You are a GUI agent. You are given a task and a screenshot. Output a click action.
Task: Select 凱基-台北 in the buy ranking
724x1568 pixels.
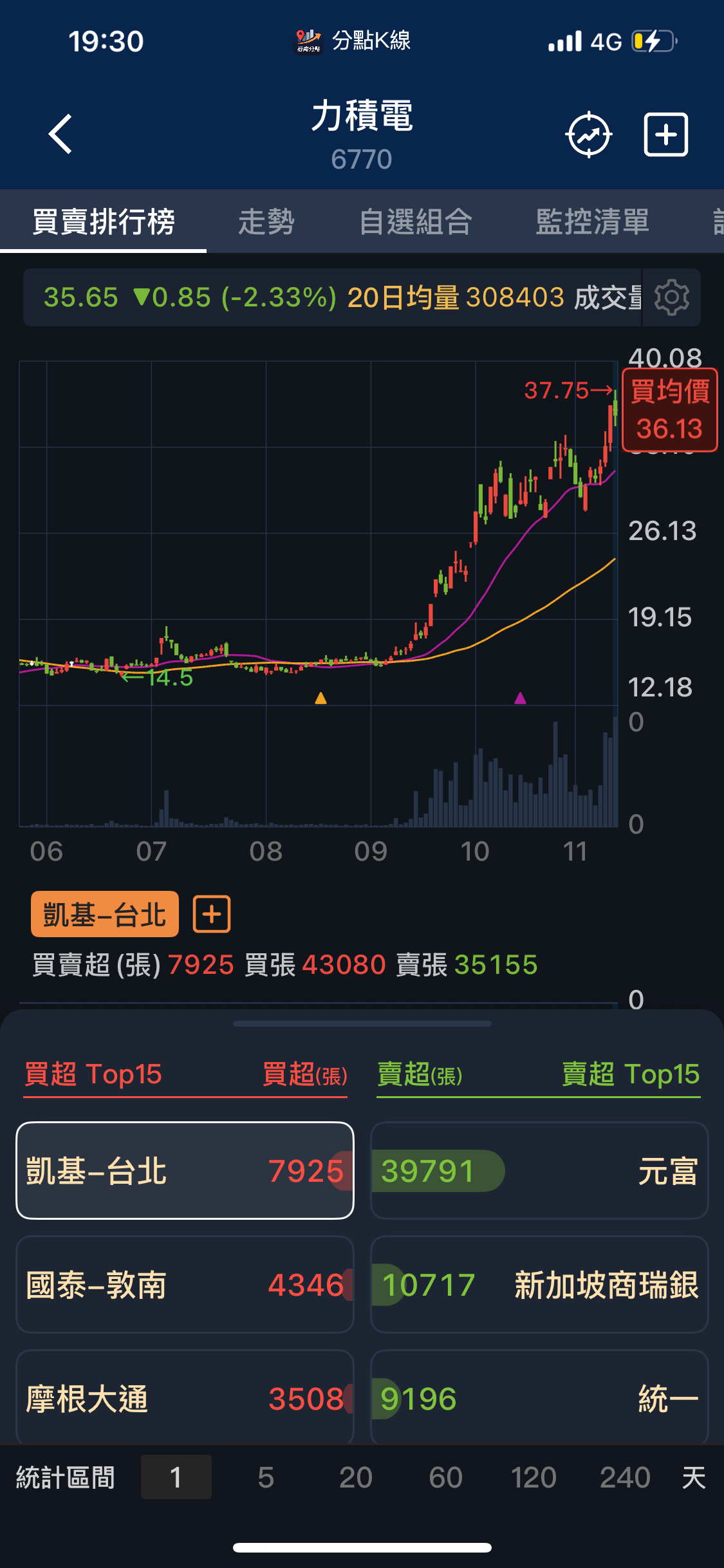(x=185, y=1171)
